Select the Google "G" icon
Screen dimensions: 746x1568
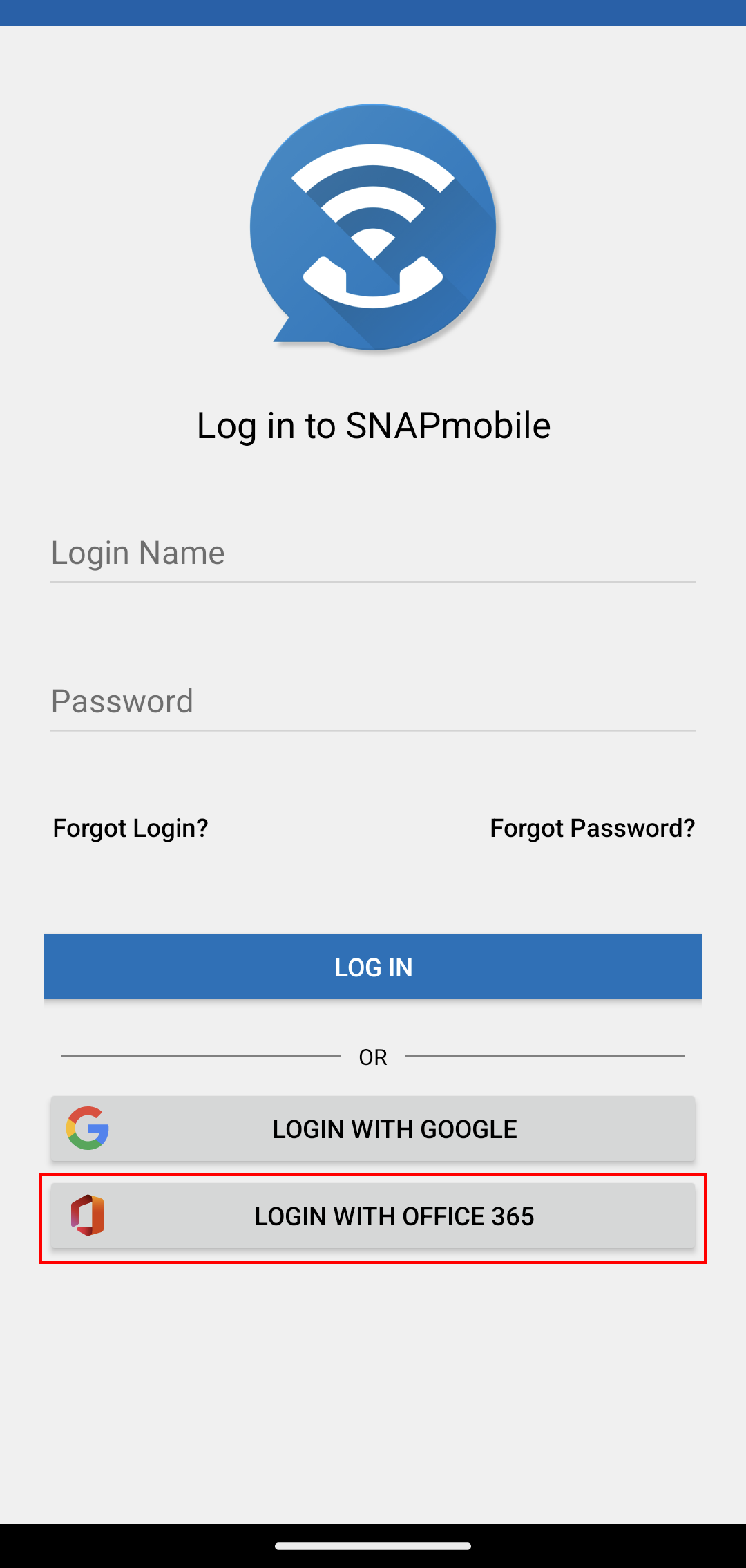86,1128
